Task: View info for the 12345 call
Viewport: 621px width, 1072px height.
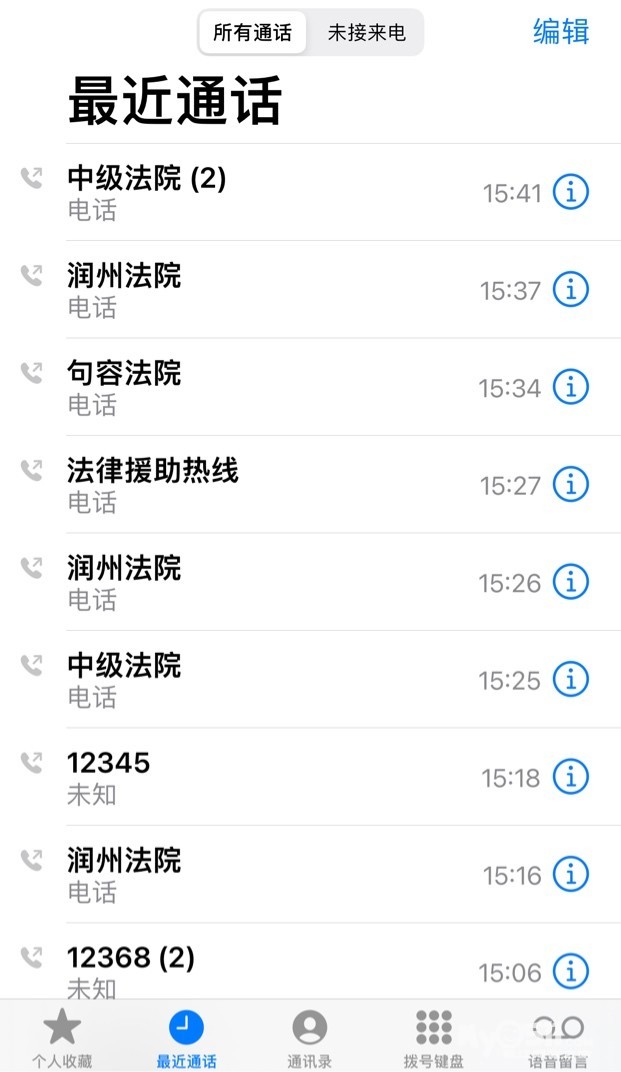Action: pos(570,777)
